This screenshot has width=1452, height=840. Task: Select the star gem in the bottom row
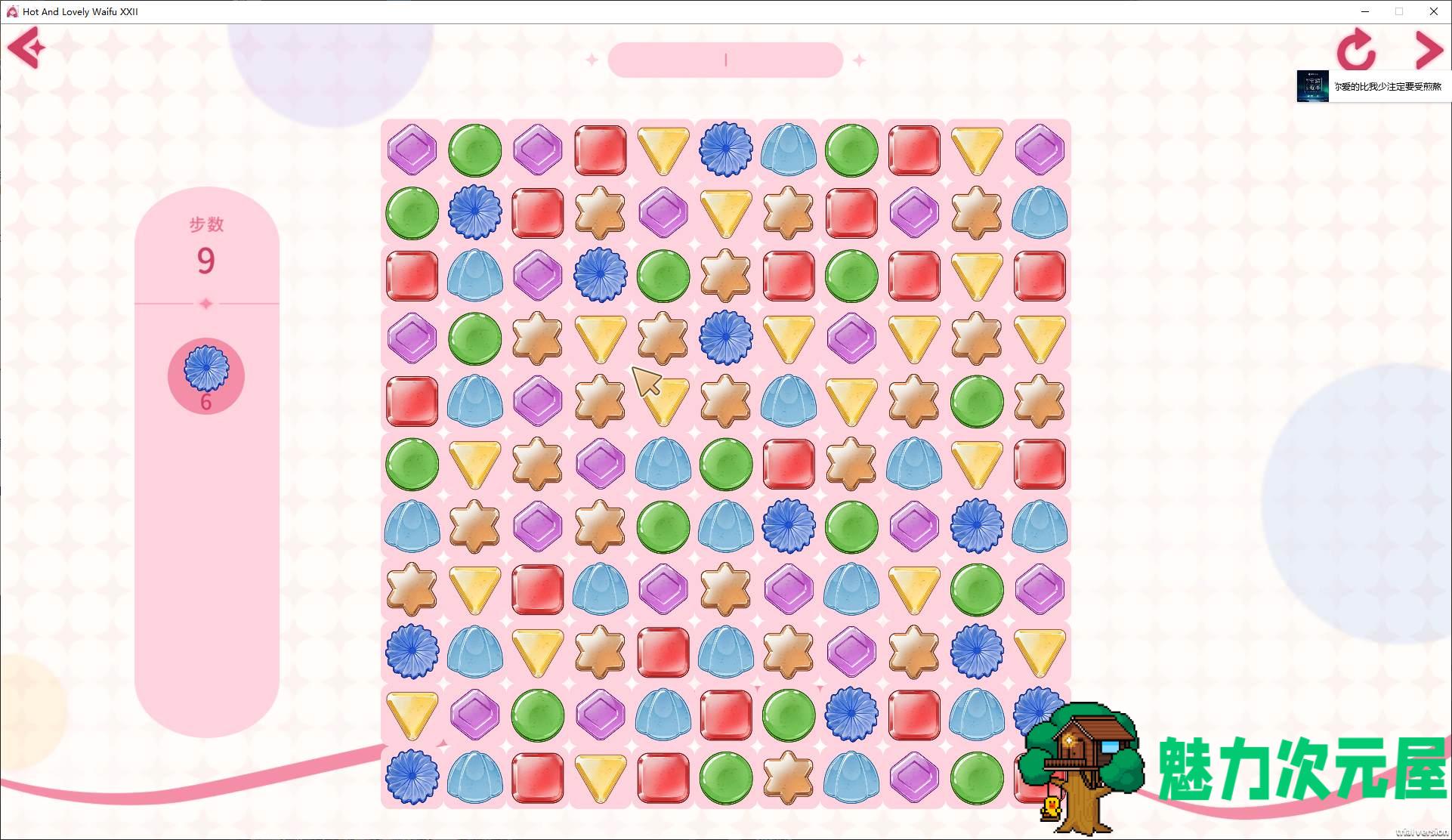(788, 777)
